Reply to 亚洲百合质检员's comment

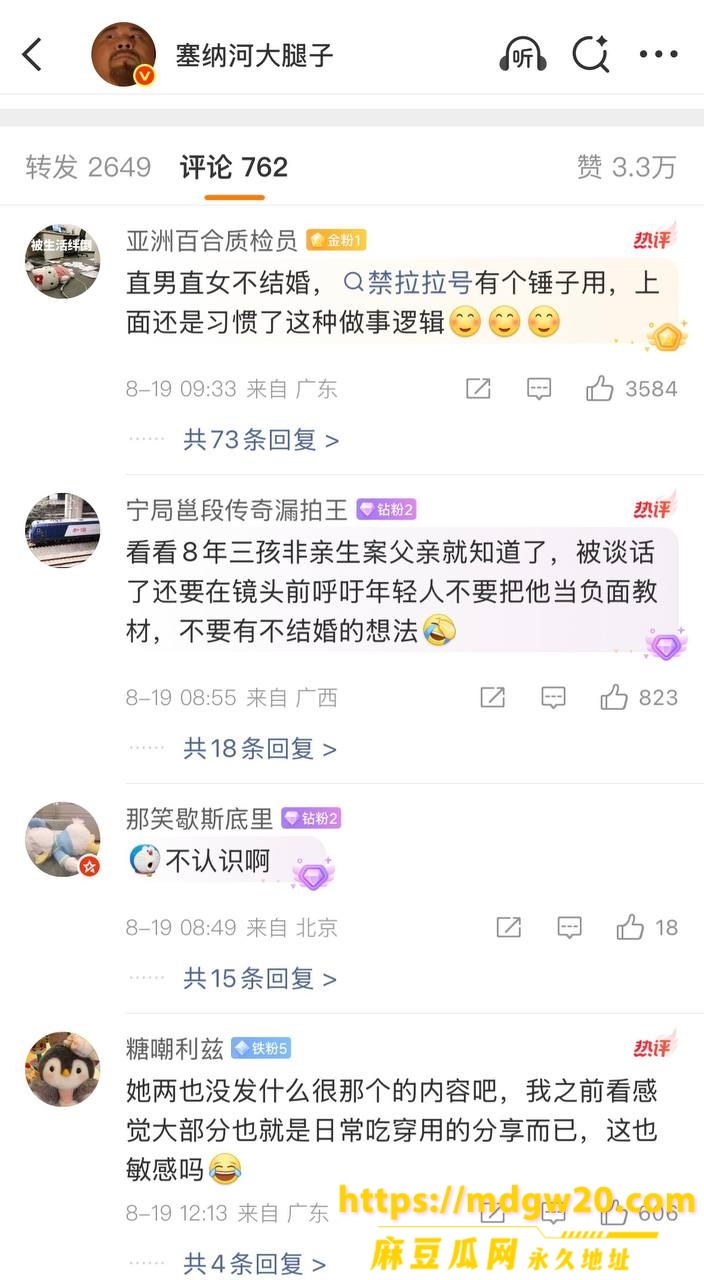pyautogui.click(x=539, y=389)
